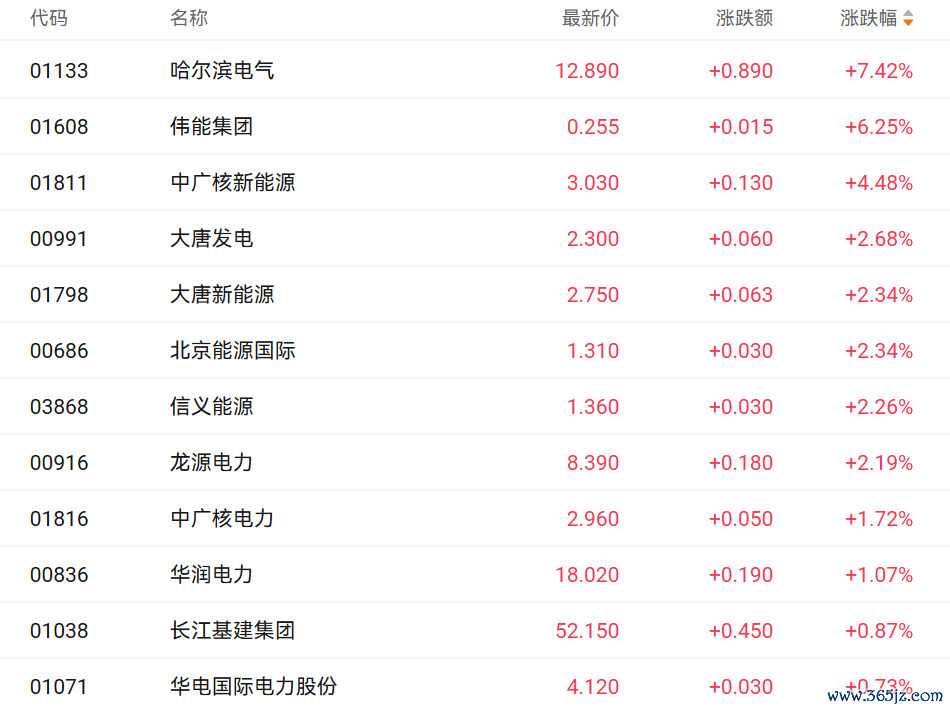Viewport: 950px width, 711px height.
Task: Open 哈尔滨电气 stock details
Action: pos(222,71)
